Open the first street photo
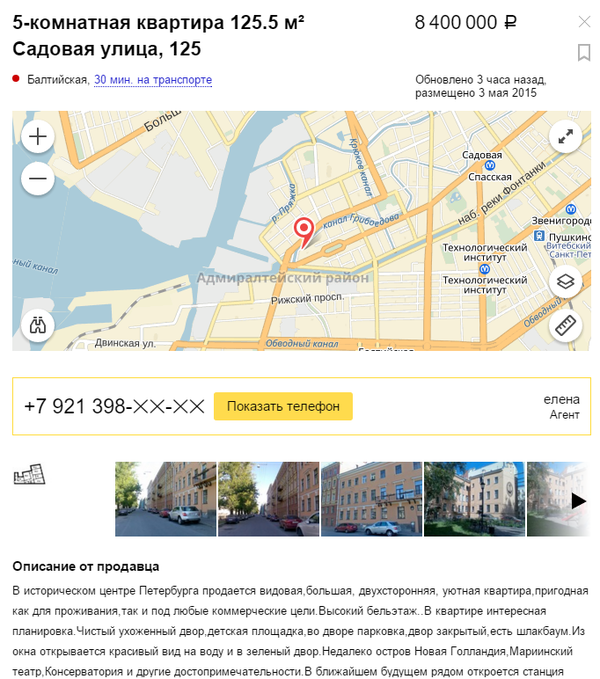The height and width of the screenshot is (679, 600). (x=165, y=498)
